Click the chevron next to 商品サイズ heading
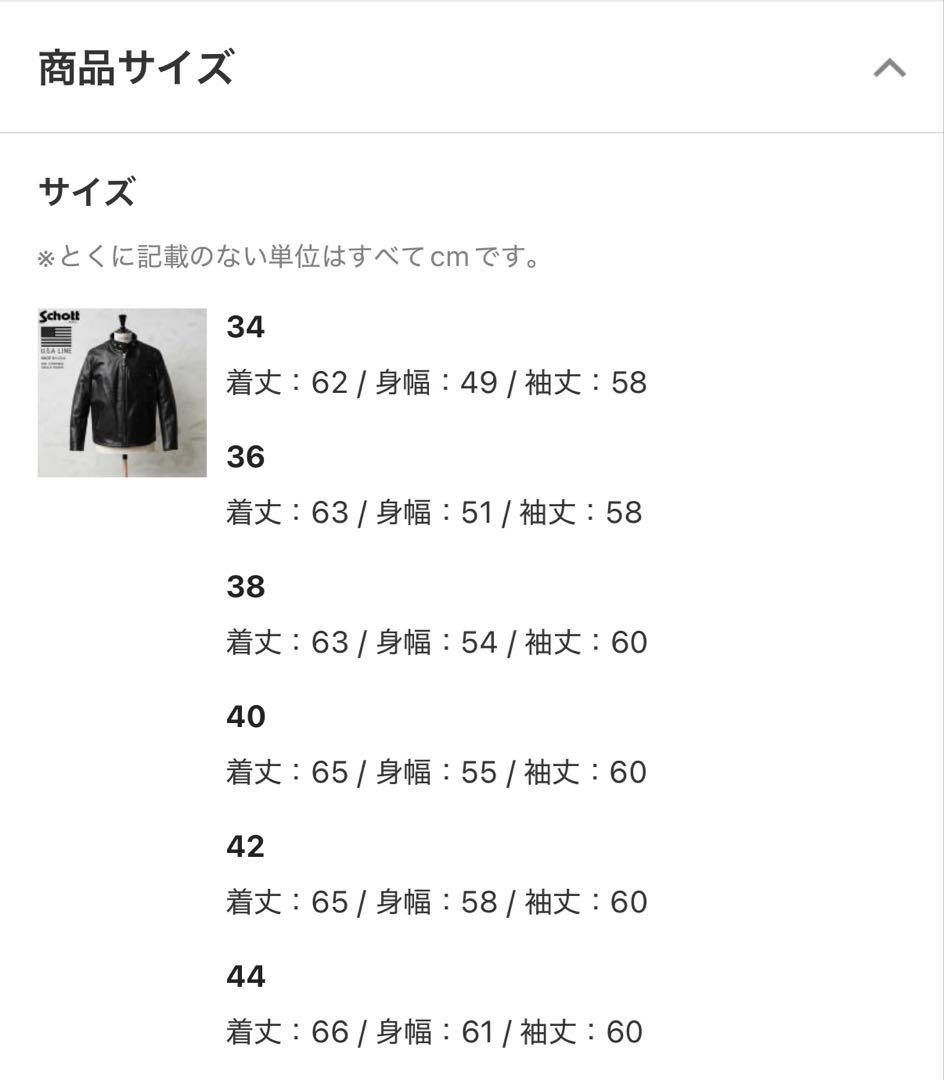This screenshot has height=1080, width=944. pyautogui.click(x=888, y=67)
